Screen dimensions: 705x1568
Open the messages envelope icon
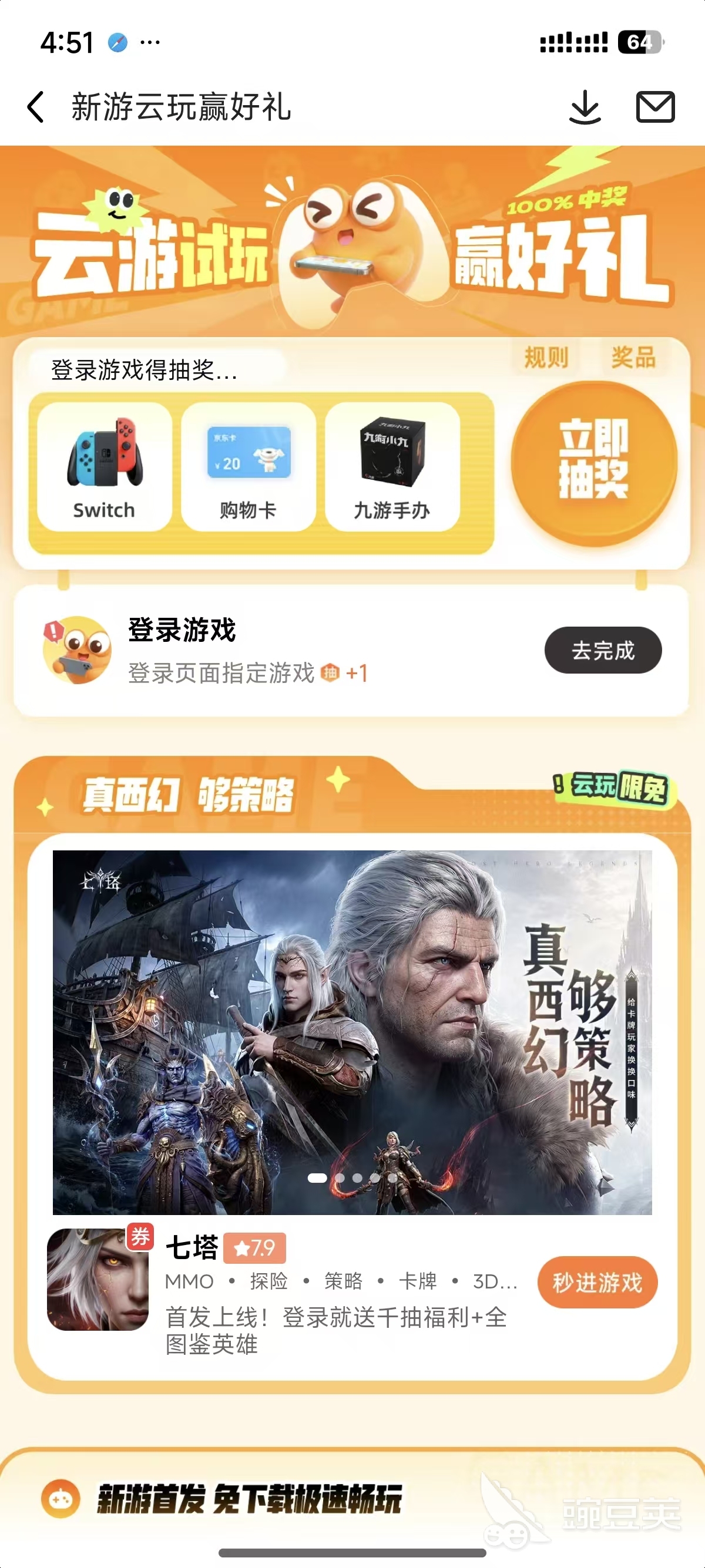click(655, 107)
